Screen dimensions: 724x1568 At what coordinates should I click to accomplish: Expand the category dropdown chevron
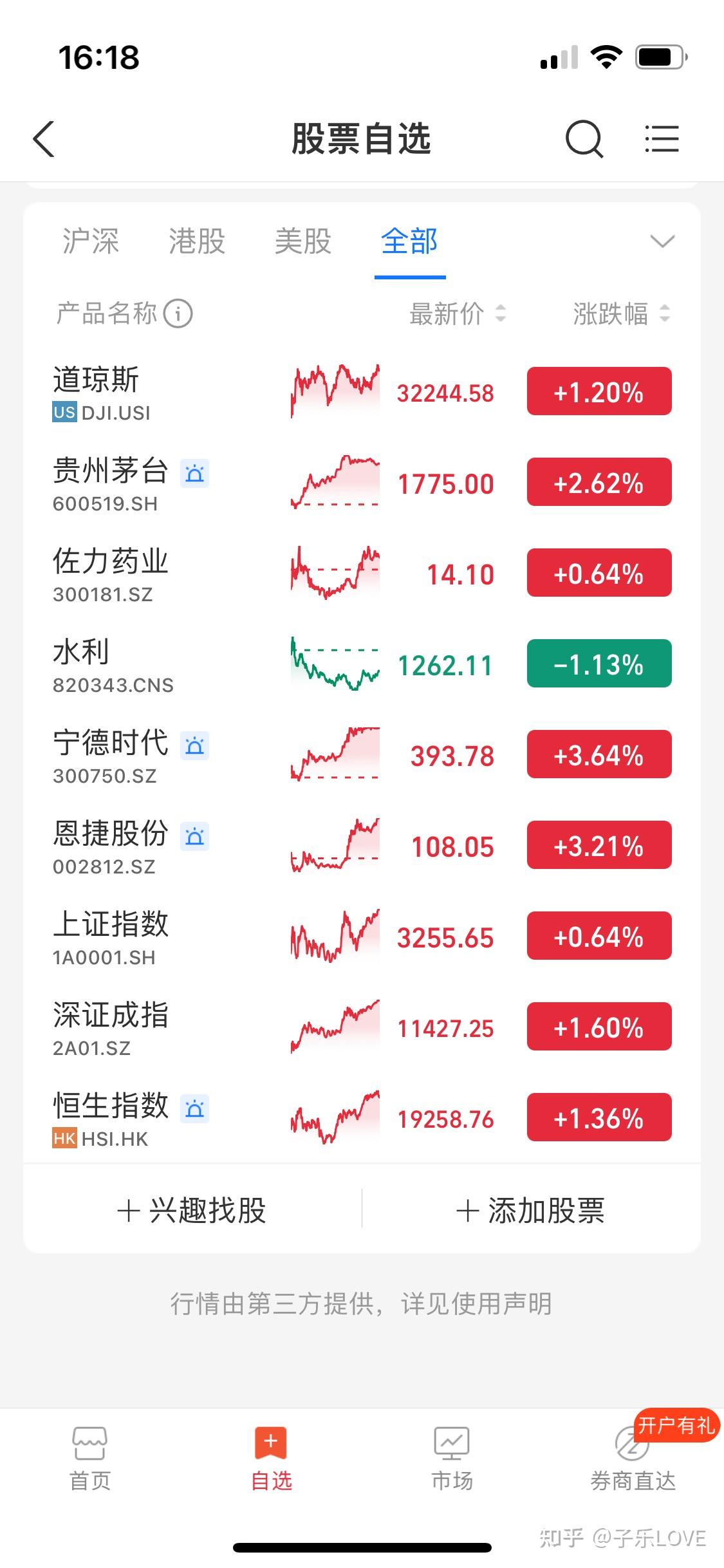click(662, 241)
